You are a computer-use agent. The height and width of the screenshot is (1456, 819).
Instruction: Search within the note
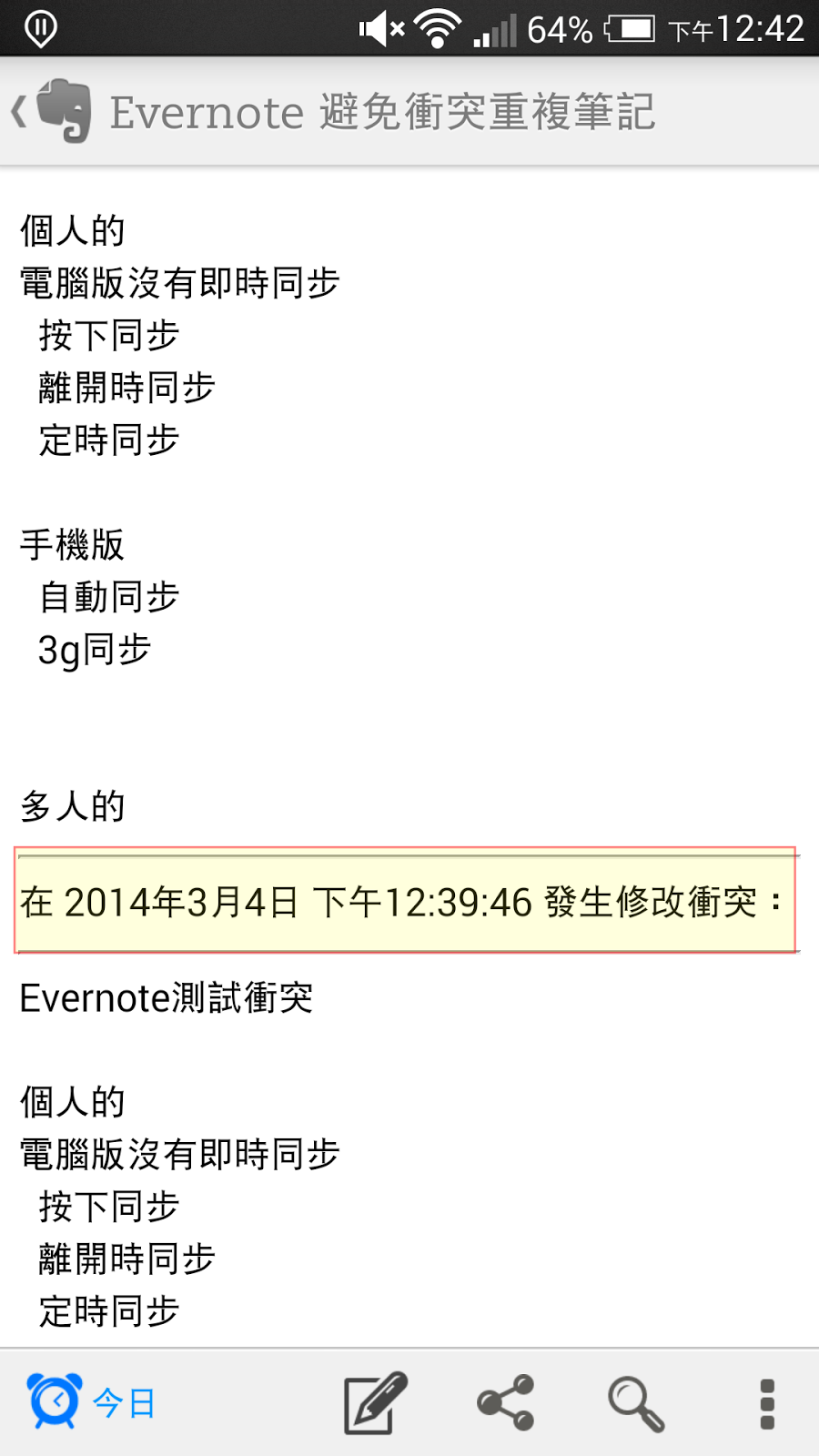(636, 1403)
